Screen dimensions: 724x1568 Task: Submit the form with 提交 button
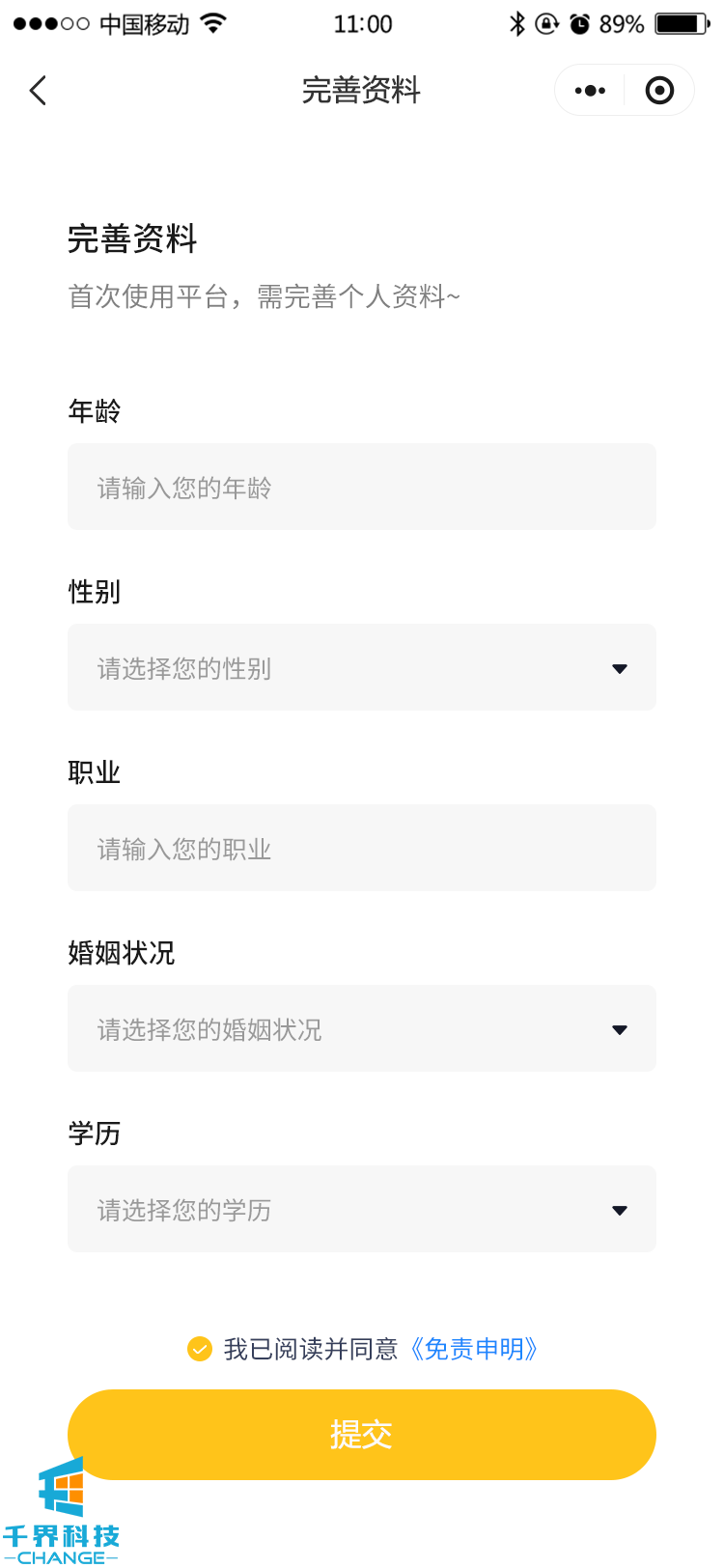click(x=362, y=1435)
